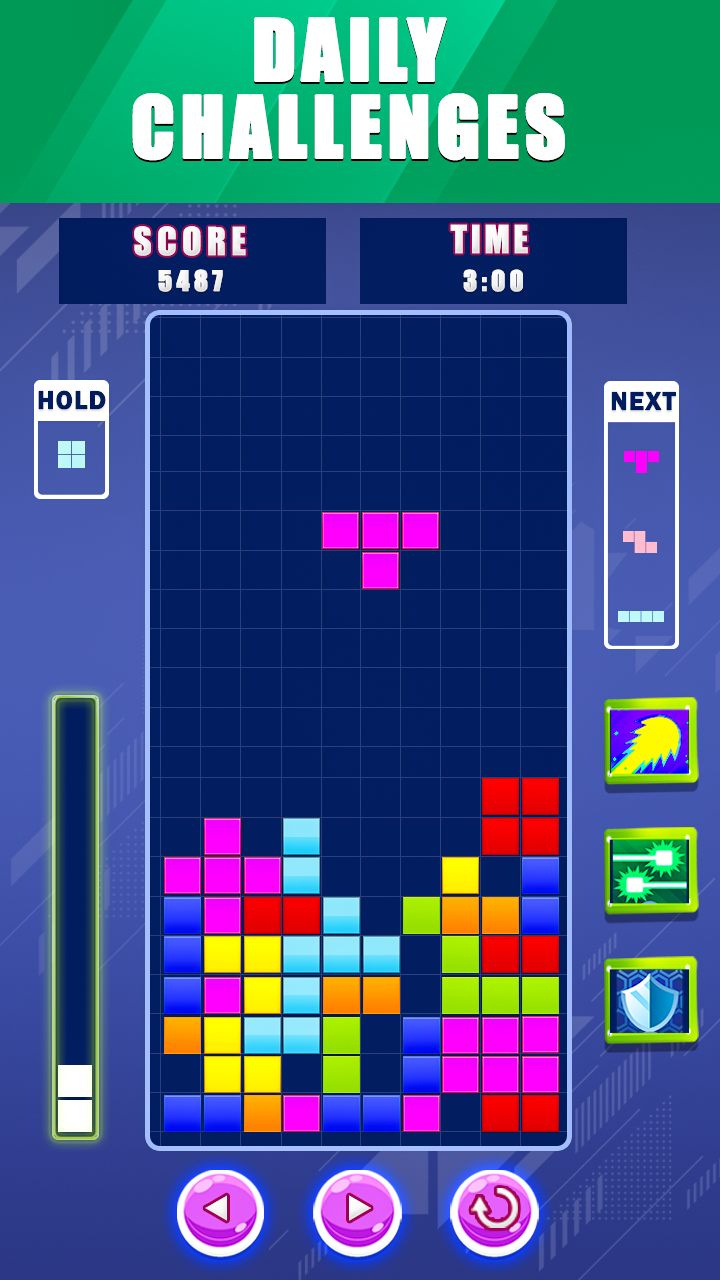Move the falling piece left

[x=220, y=1212]
